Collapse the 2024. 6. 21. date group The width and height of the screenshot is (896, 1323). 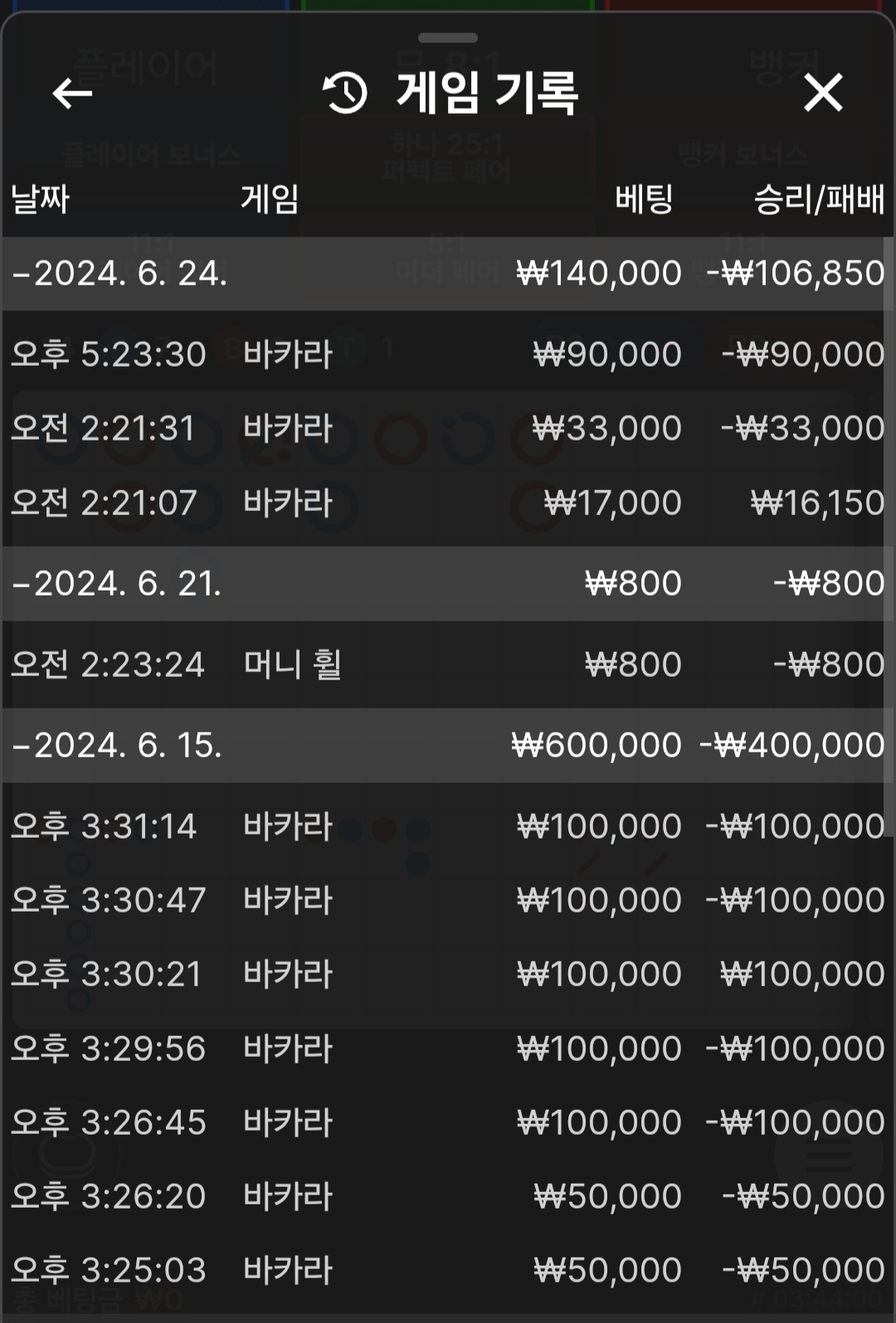click(x=118, y=584)
